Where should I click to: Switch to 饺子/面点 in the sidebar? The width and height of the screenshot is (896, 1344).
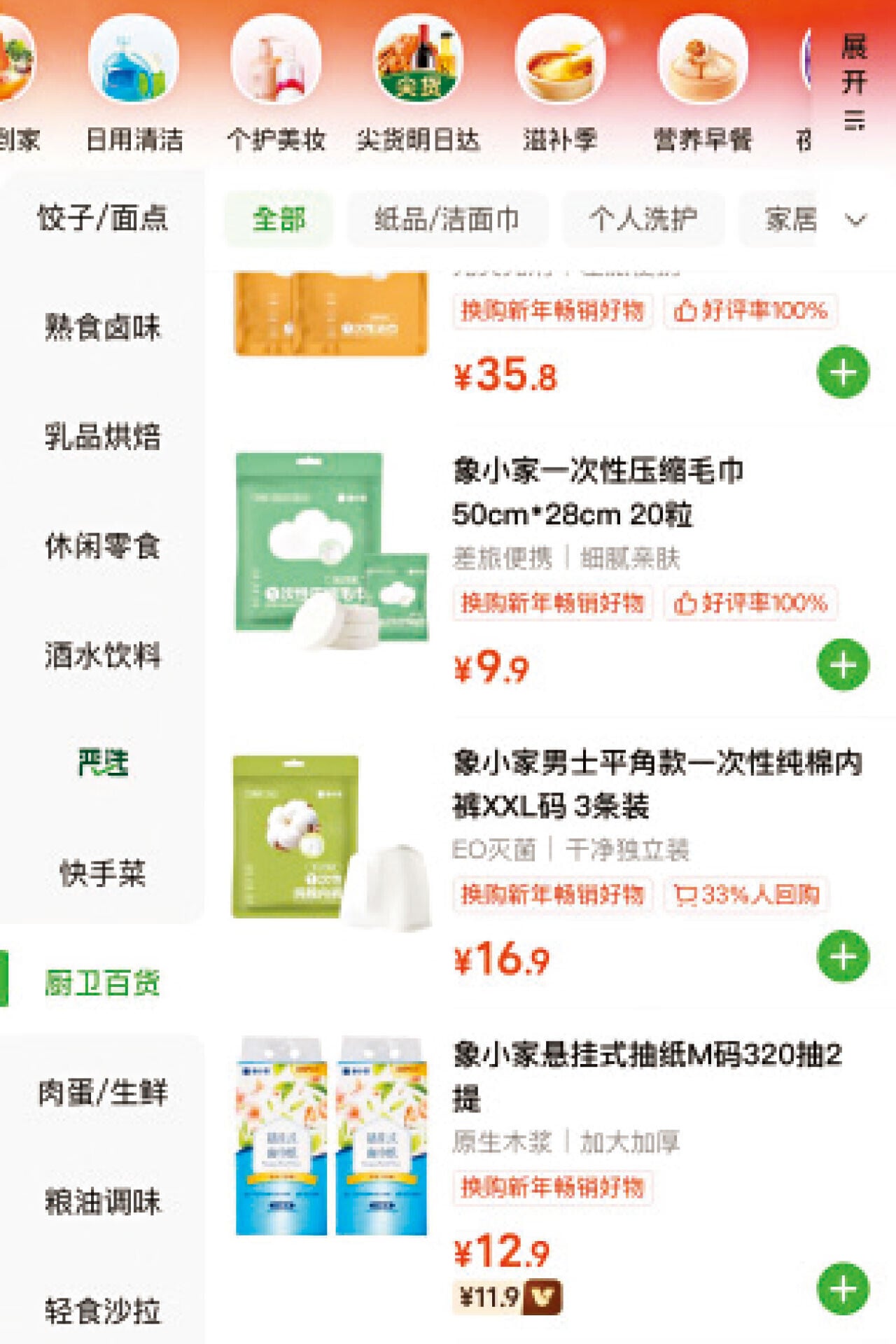point(102,218)
